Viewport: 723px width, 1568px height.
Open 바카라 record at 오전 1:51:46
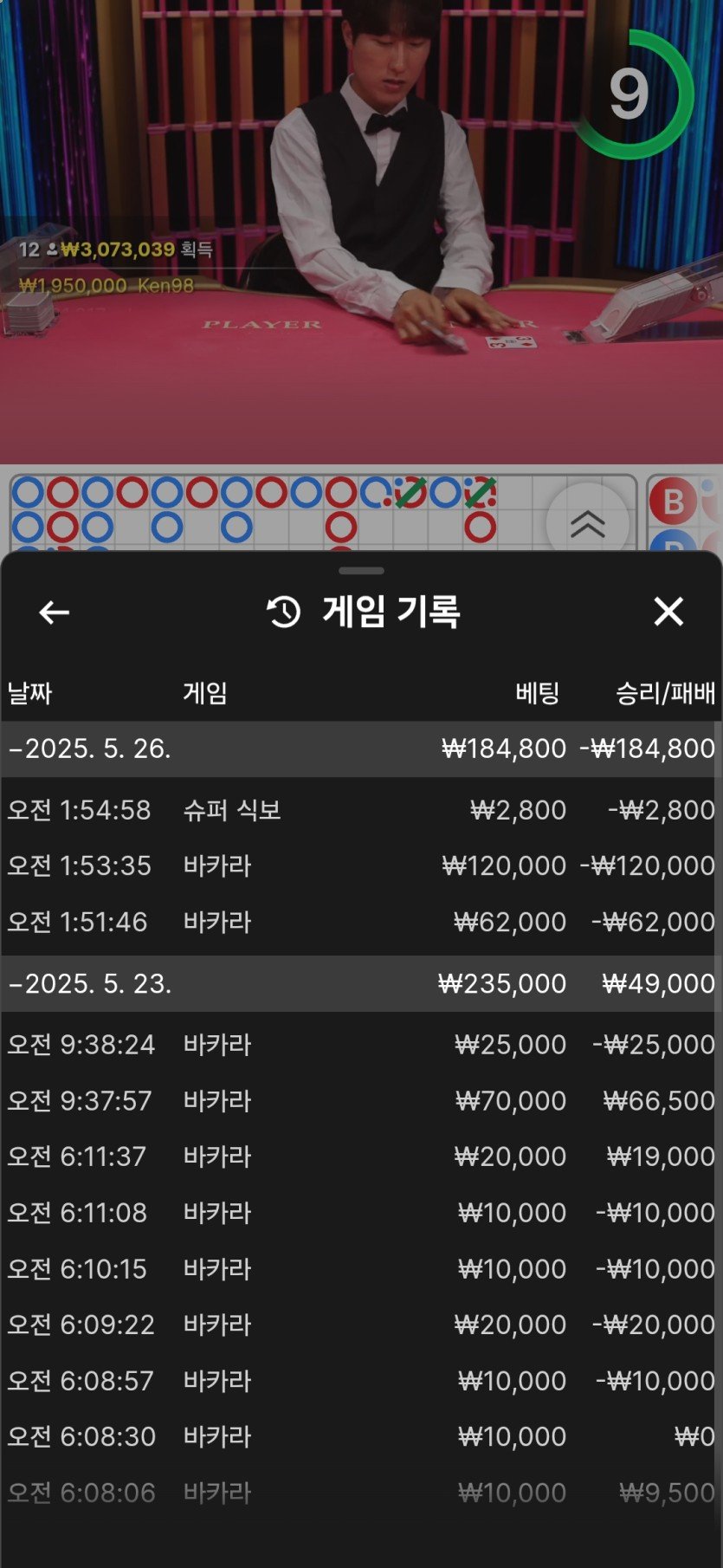361,922
